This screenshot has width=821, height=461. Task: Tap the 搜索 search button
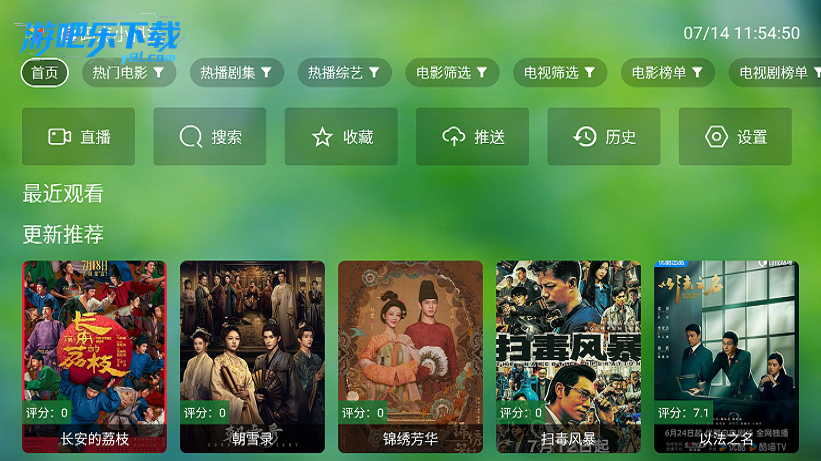209,137
